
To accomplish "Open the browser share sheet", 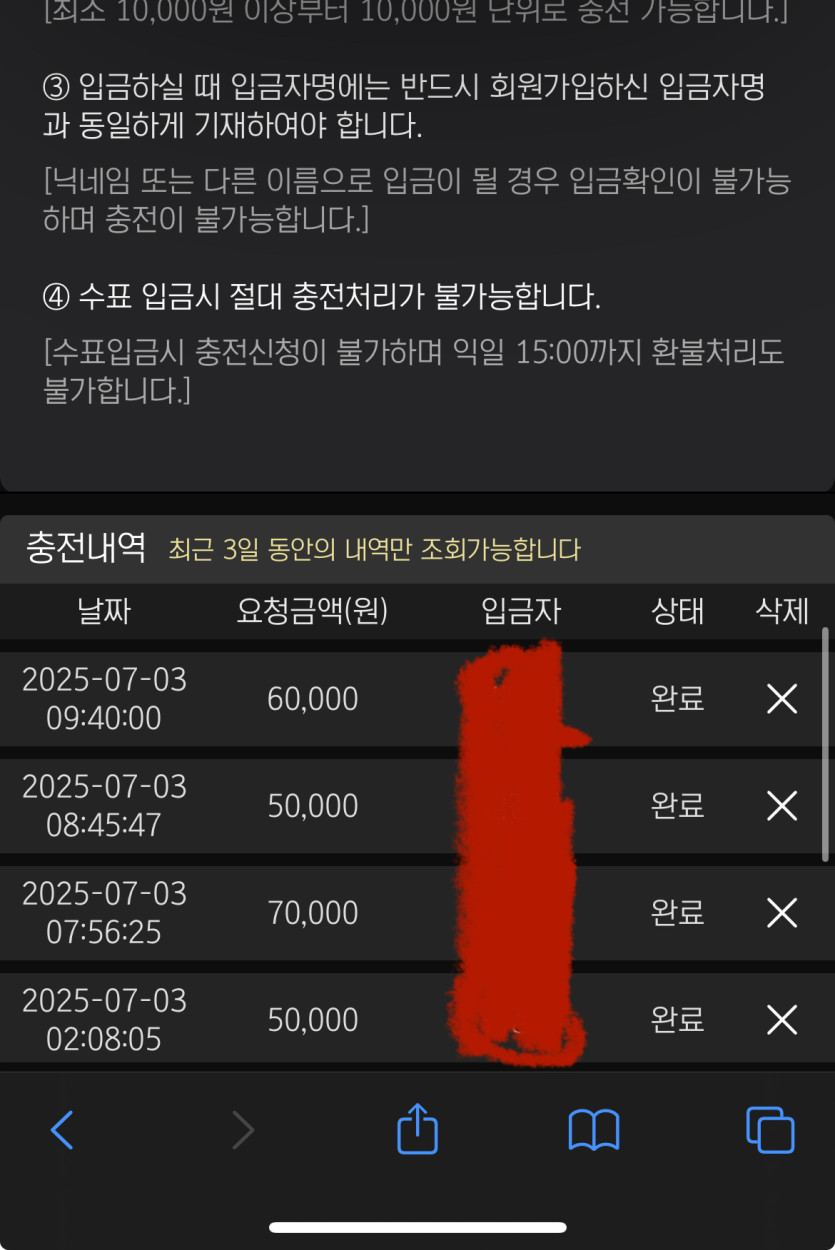I will (417, 1128).
